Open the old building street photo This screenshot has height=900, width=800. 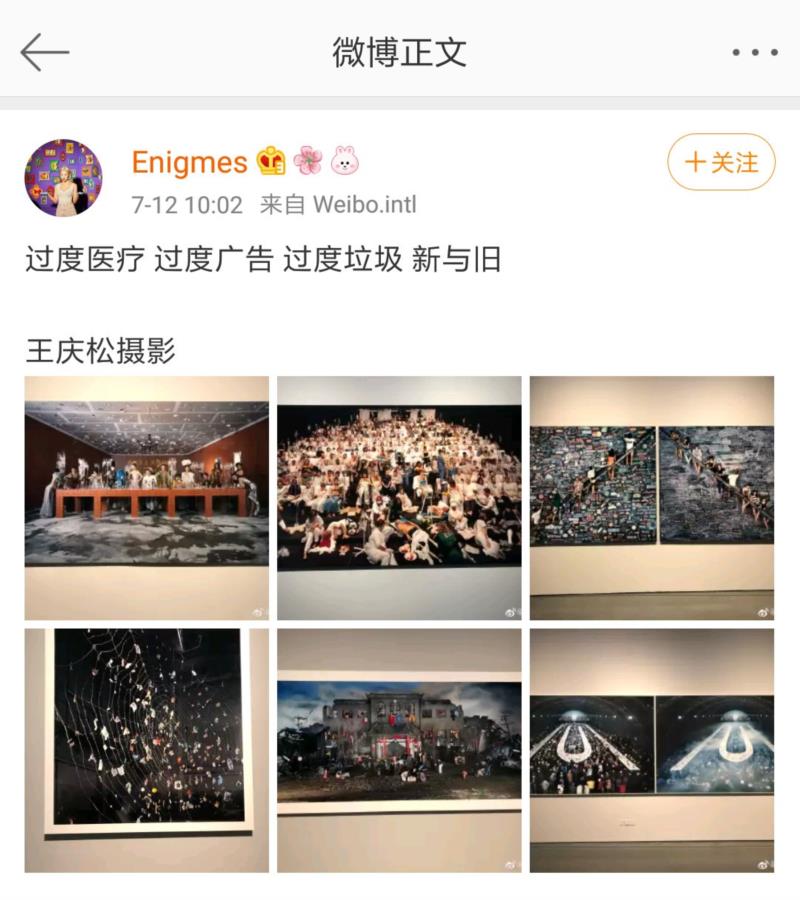click(x=399, y=750)
